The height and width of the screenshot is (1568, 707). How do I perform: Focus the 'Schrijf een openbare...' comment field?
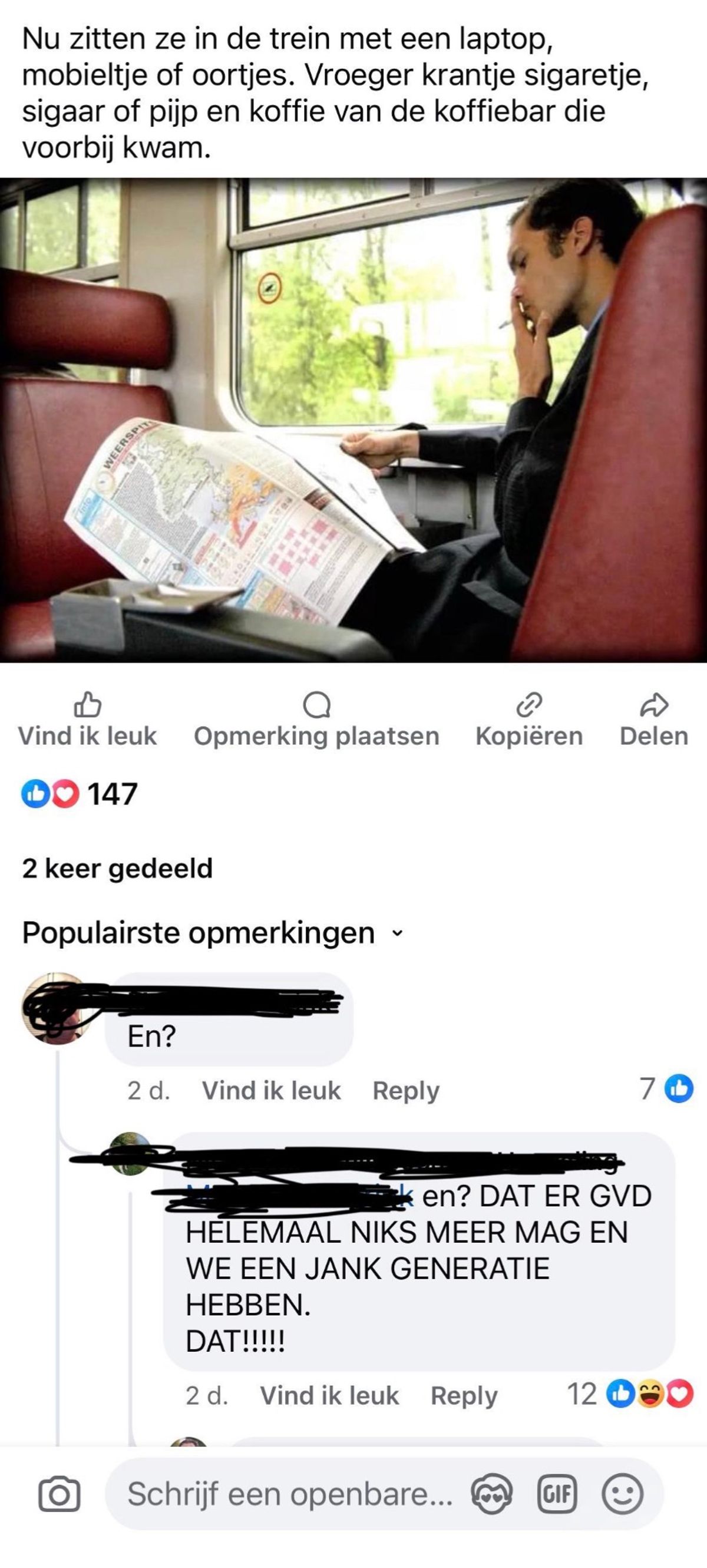tap(289, 1494)
